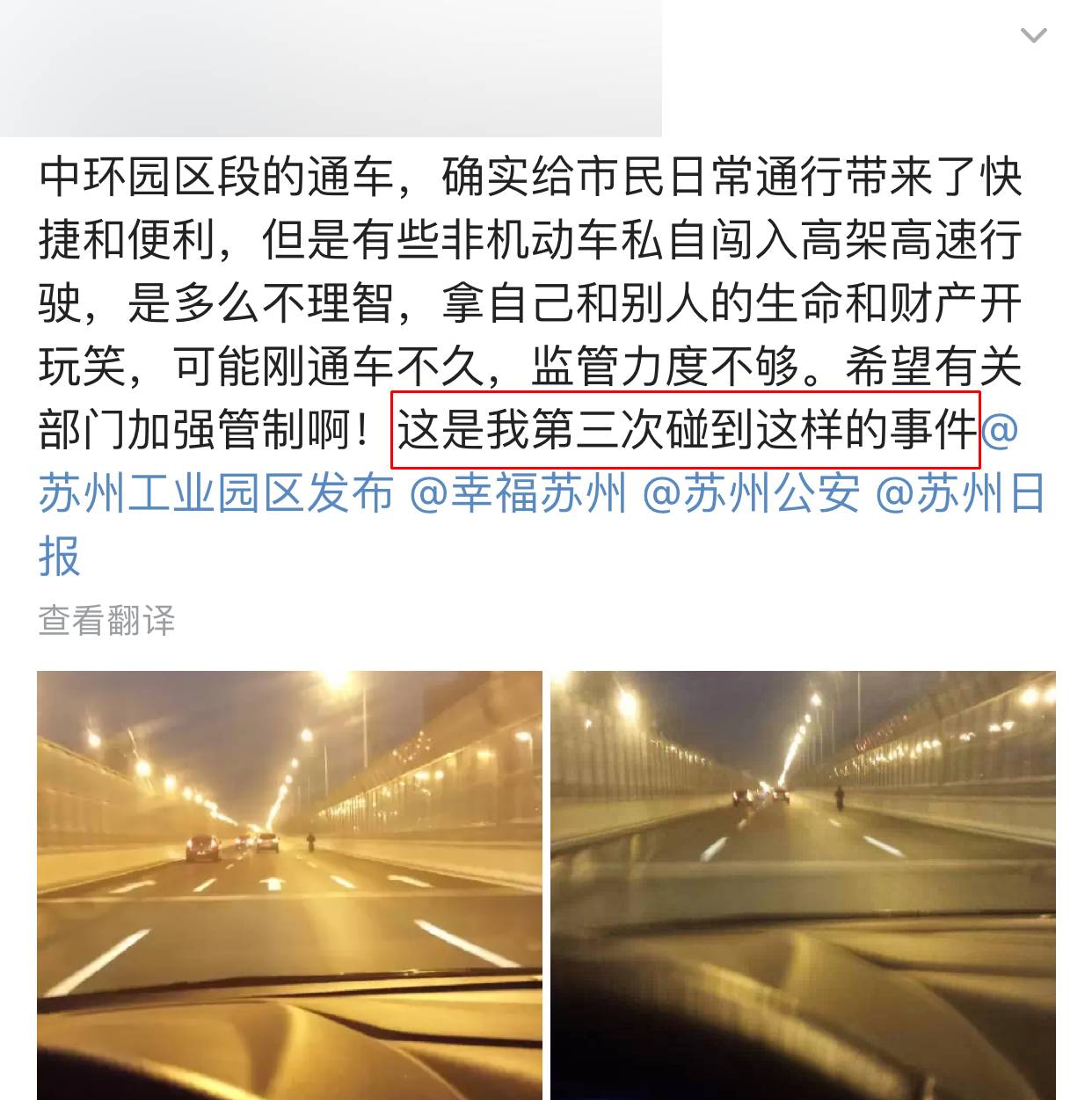Open the @幸福苏州 mention link
The height and width of the screenshot is (1100, 1092).
pos(518,495)
